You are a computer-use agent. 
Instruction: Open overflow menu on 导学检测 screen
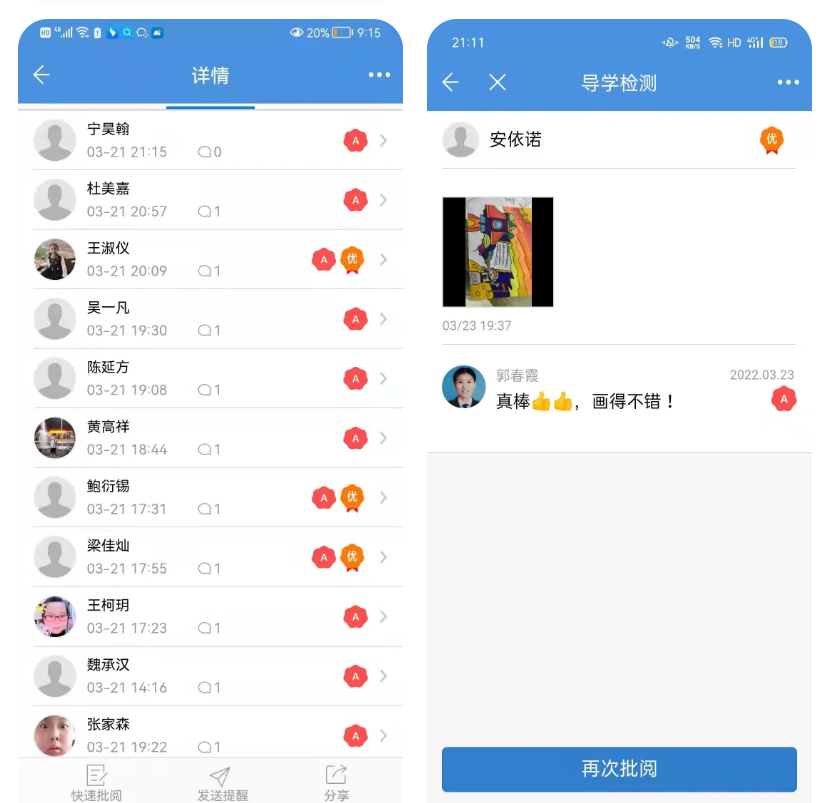click(x=788, y=83)
